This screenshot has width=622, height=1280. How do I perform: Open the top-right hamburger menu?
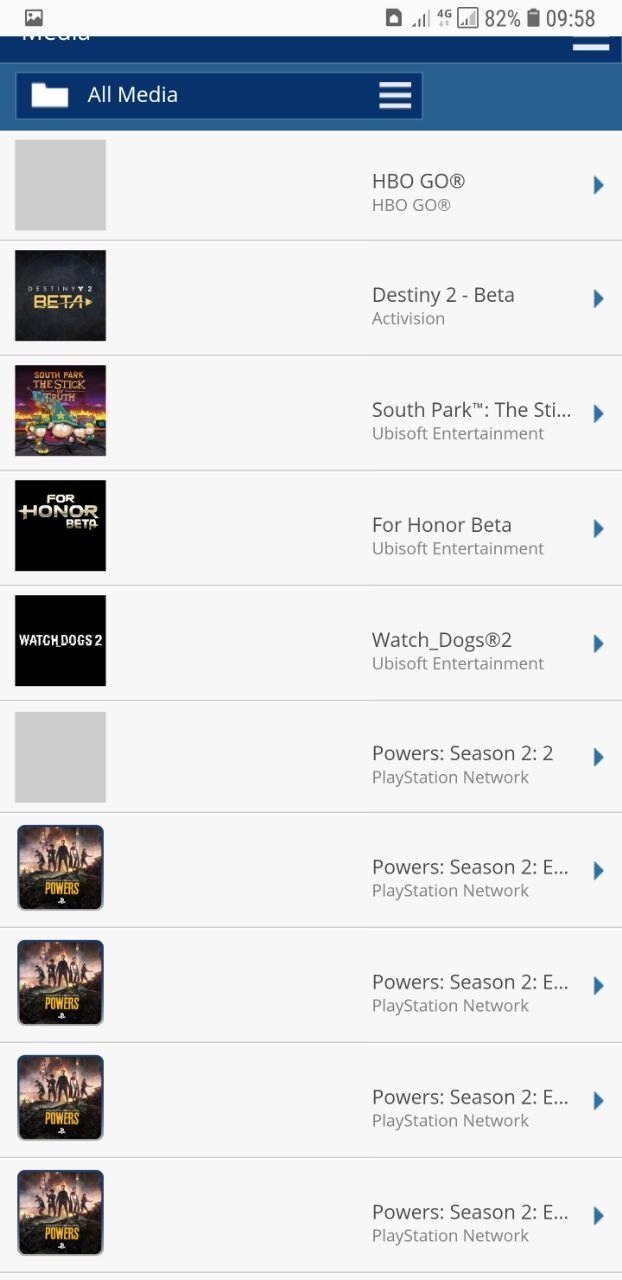pos(591,46)
